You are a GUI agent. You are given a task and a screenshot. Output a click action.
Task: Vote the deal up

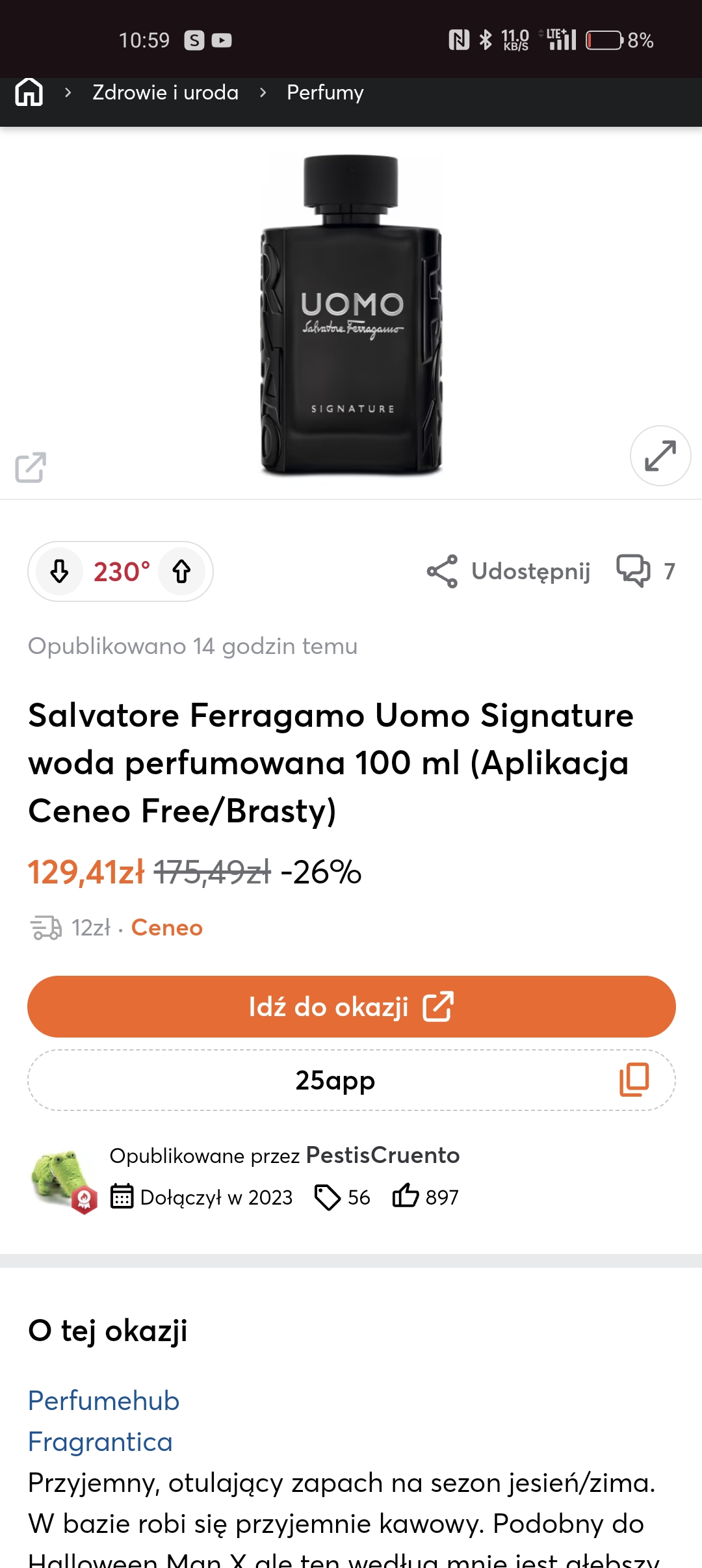pos(181,571)
